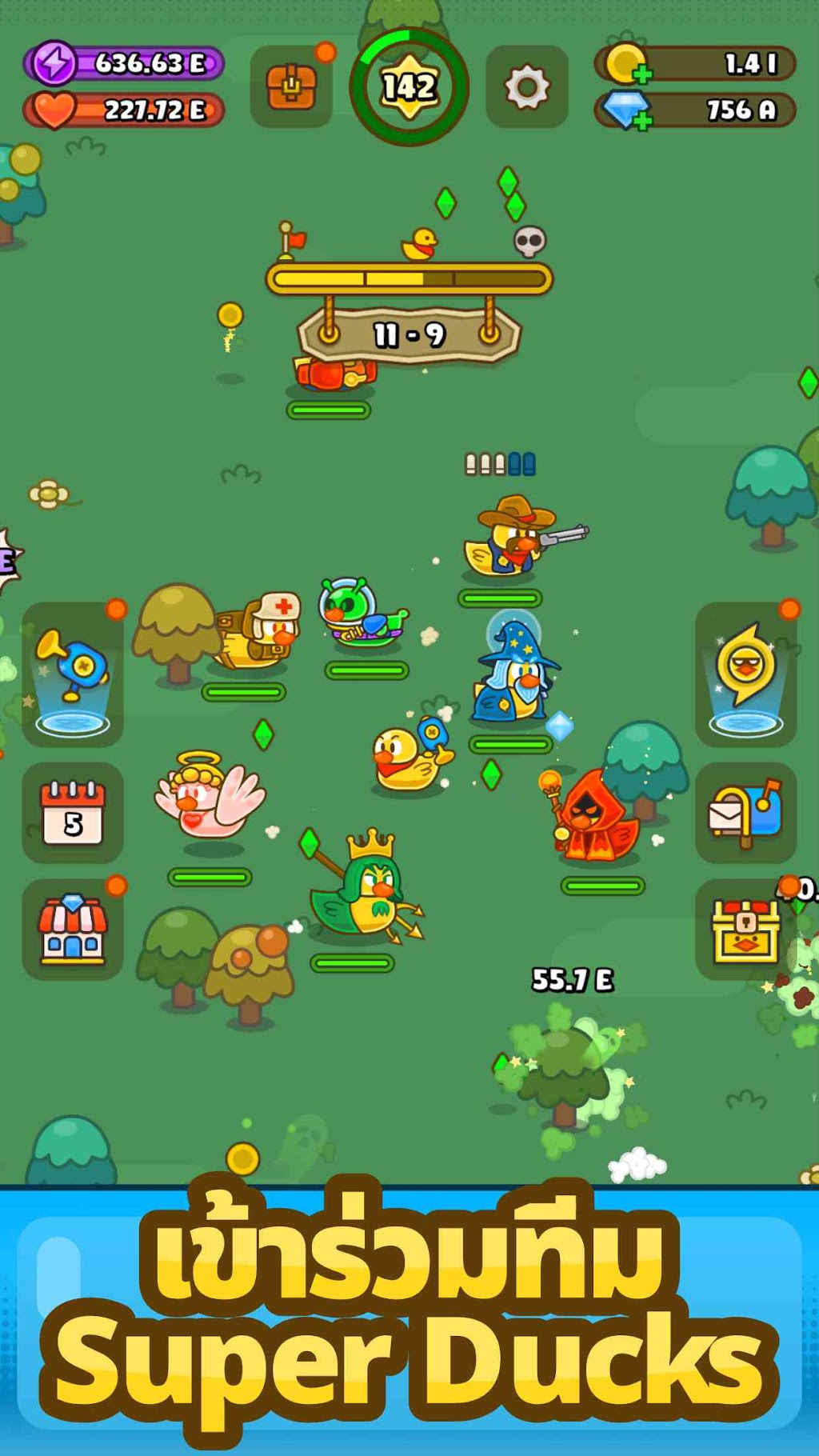Check the mailbox
The width and height of the screenshot is (819, 1456).
coord(746,813)
